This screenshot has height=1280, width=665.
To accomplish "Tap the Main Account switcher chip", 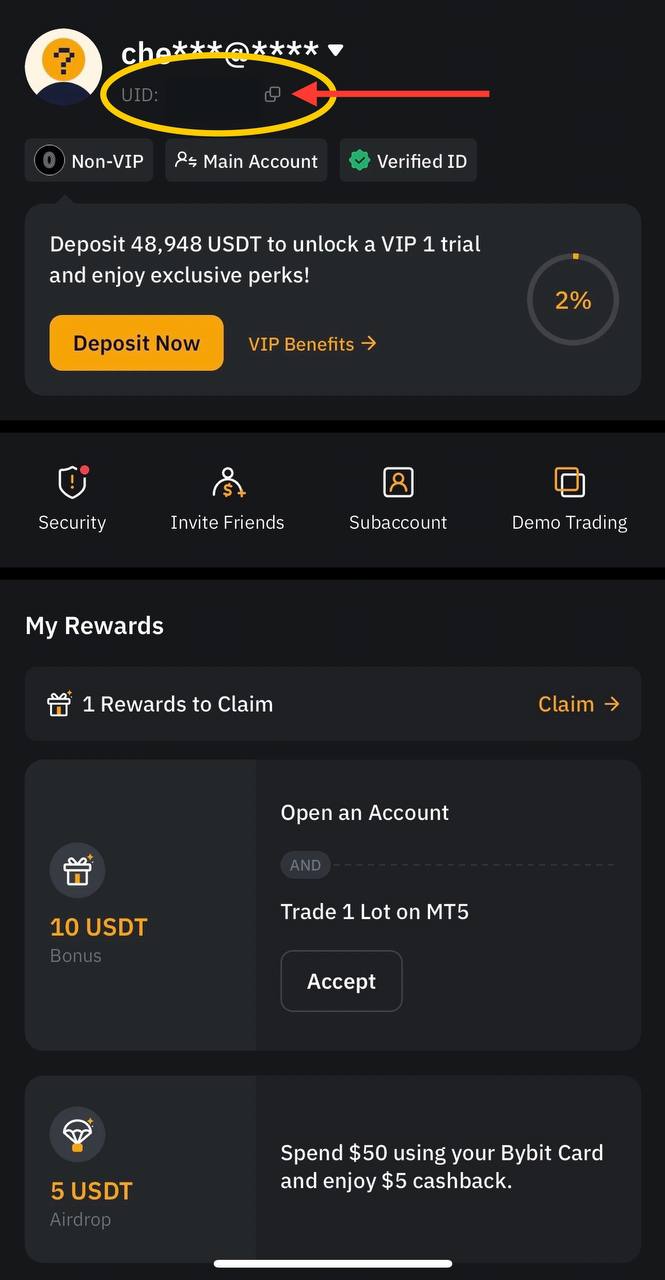I will click(x=246, y=161).
